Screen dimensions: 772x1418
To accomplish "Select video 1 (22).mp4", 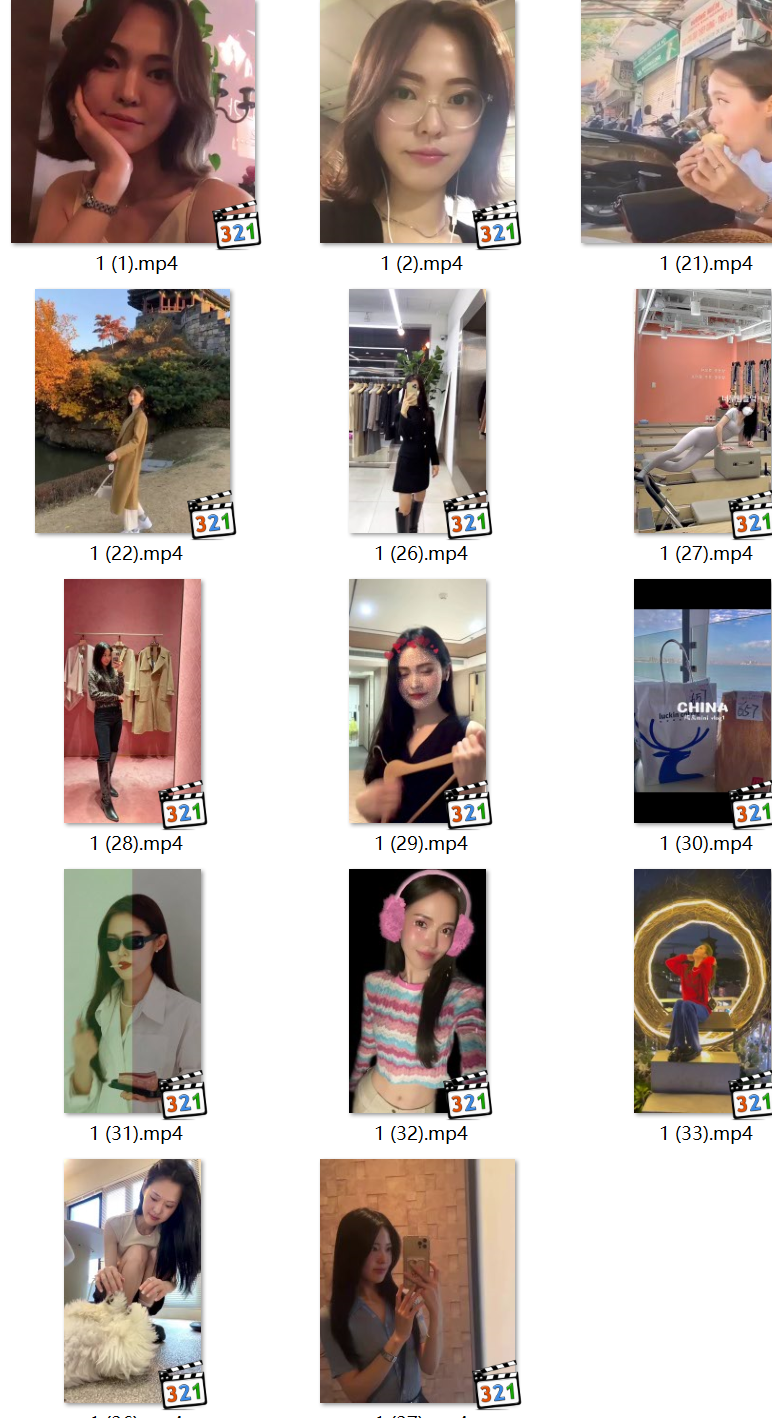I will tap(133, 411).
